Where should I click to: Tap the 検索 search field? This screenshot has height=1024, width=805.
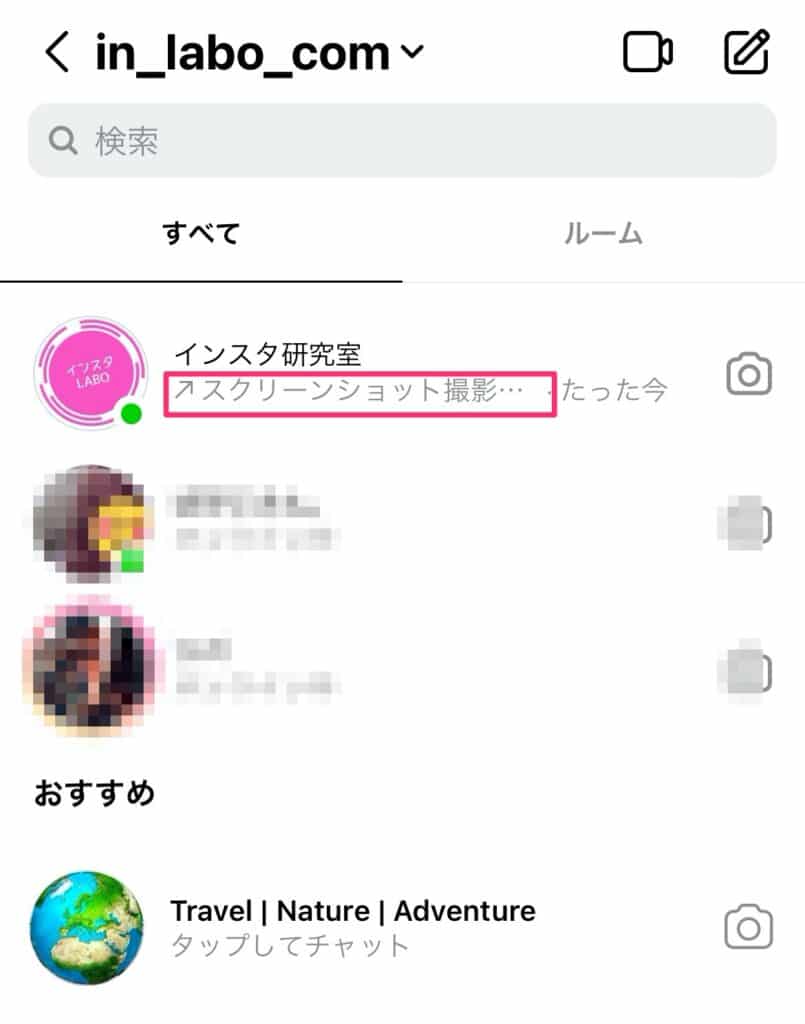402,141
